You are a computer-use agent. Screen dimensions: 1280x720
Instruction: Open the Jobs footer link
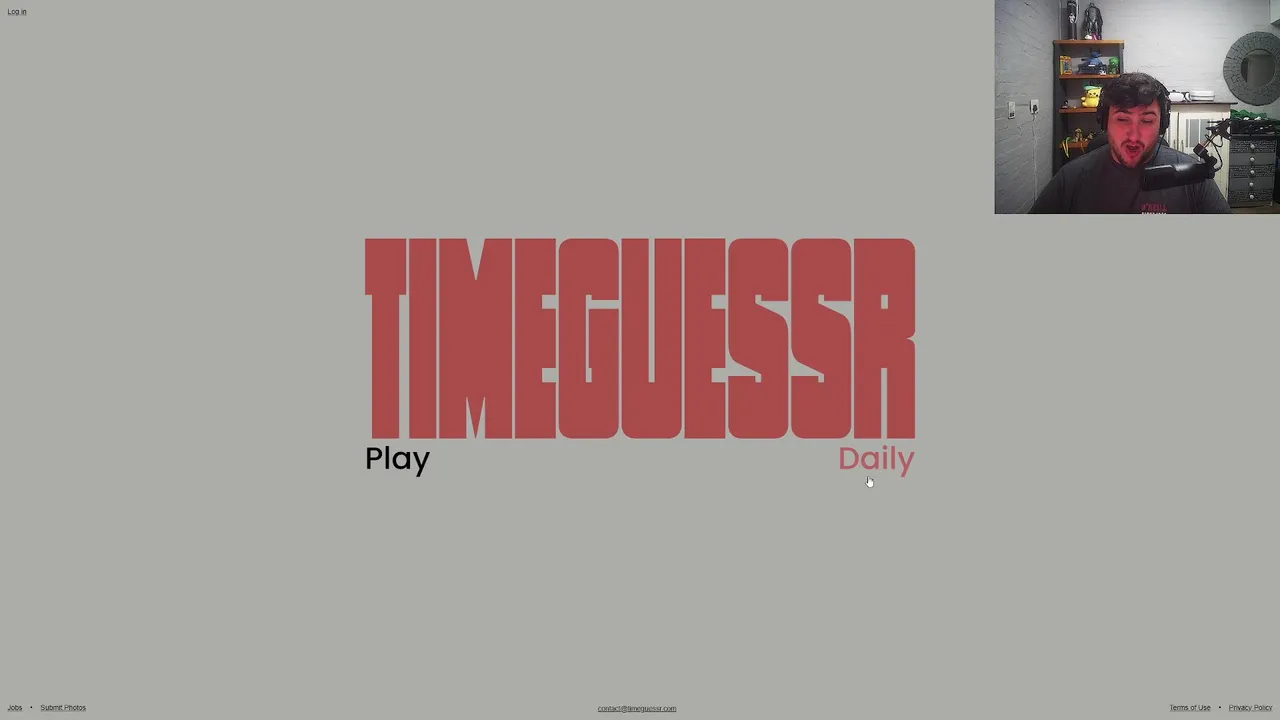point(15,708)
